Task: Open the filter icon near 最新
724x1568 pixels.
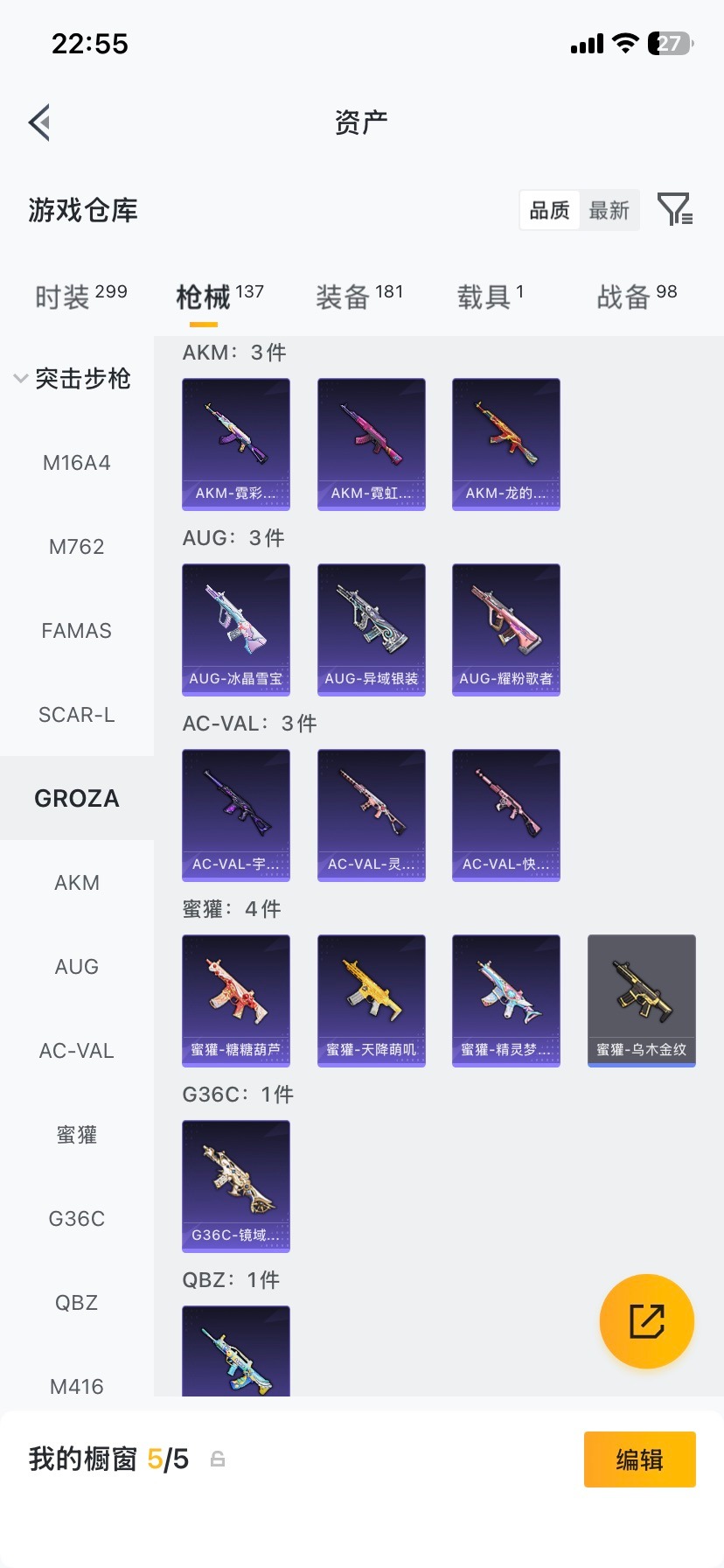Action: point(674,210)
